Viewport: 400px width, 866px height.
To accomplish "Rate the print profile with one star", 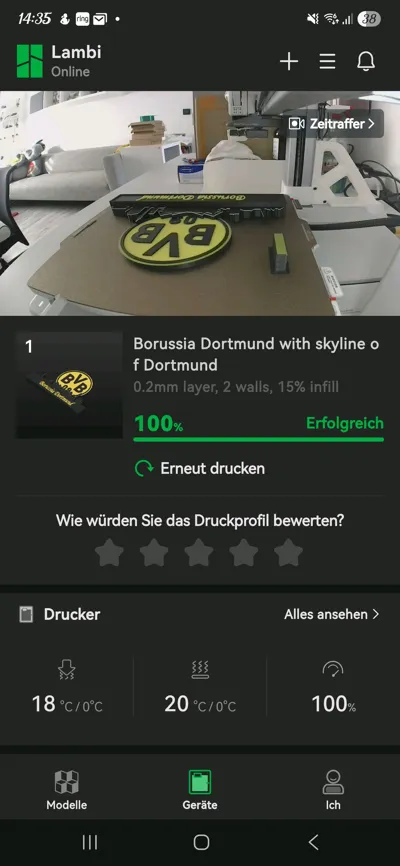I will click(x=109, y=553).
